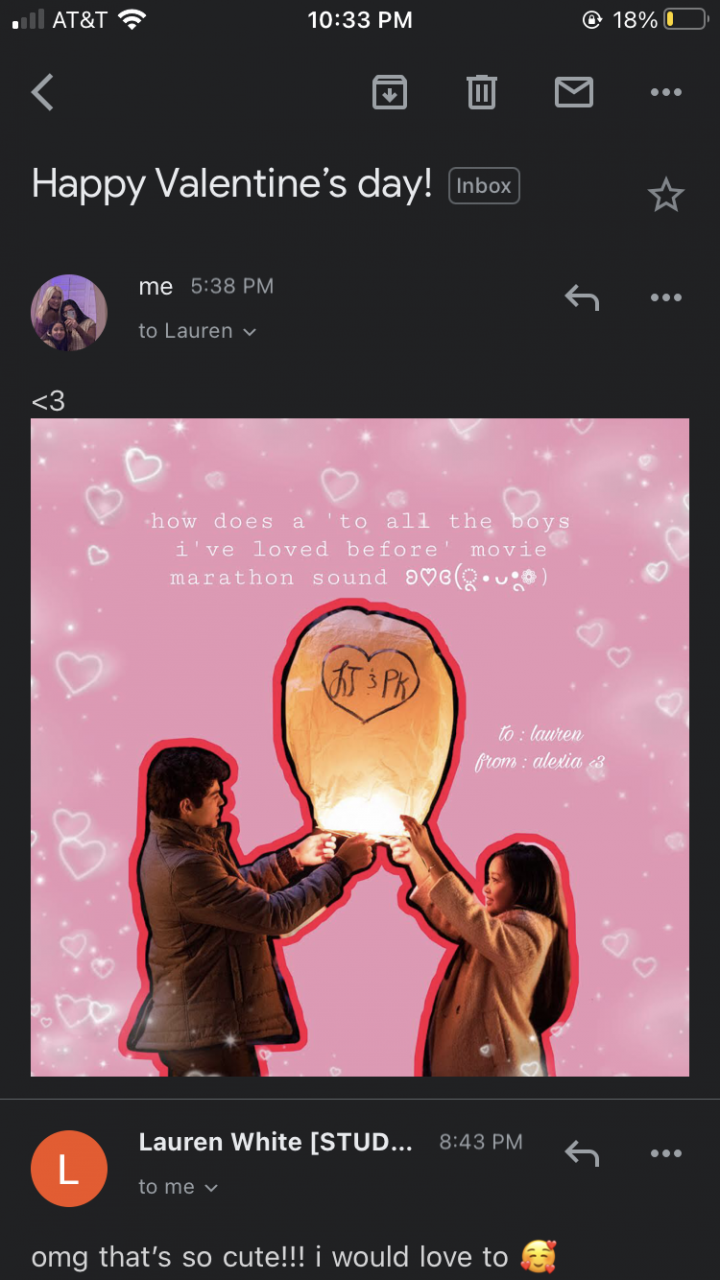
Task: Mark the email as unread
Action: coord(573,93)
